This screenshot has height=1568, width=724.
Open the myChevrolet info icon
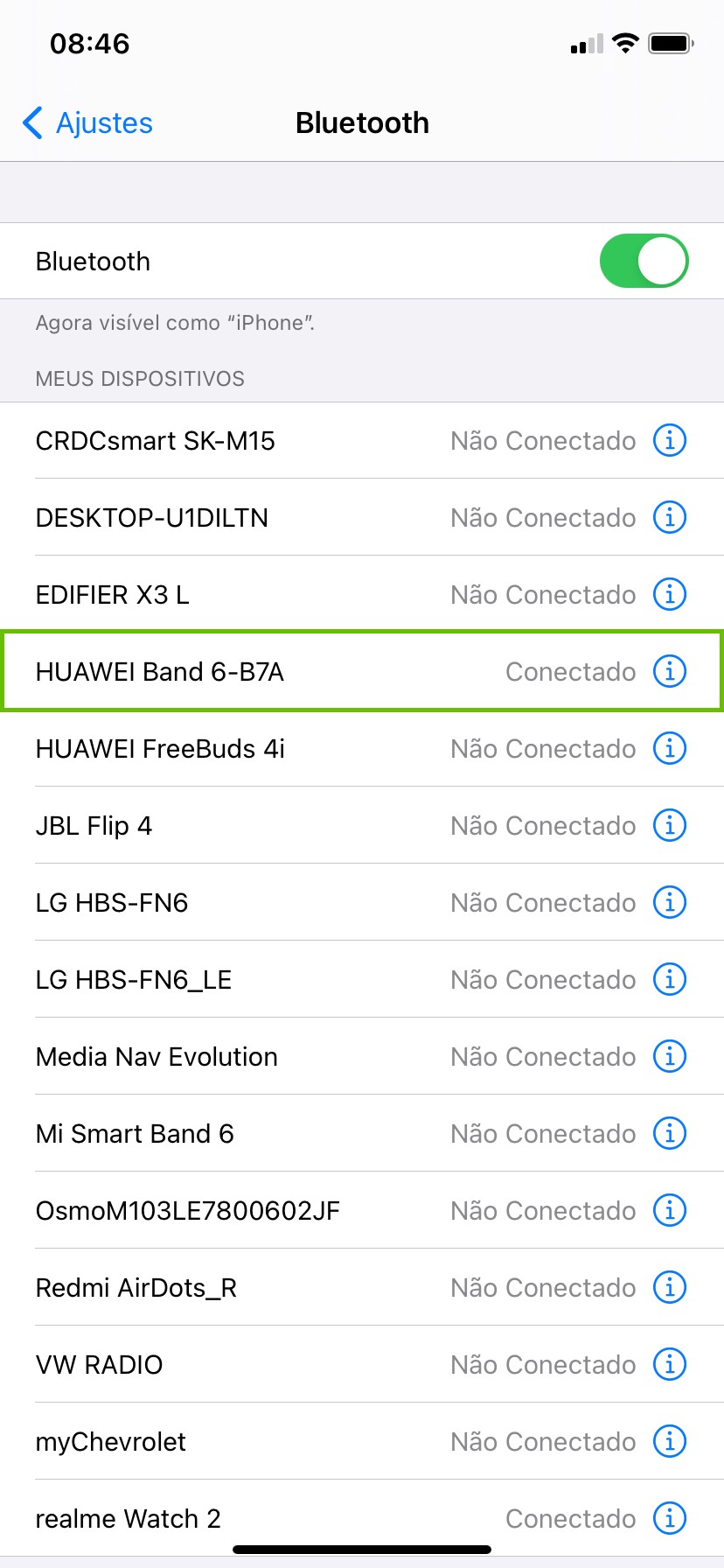(670, 1441)
